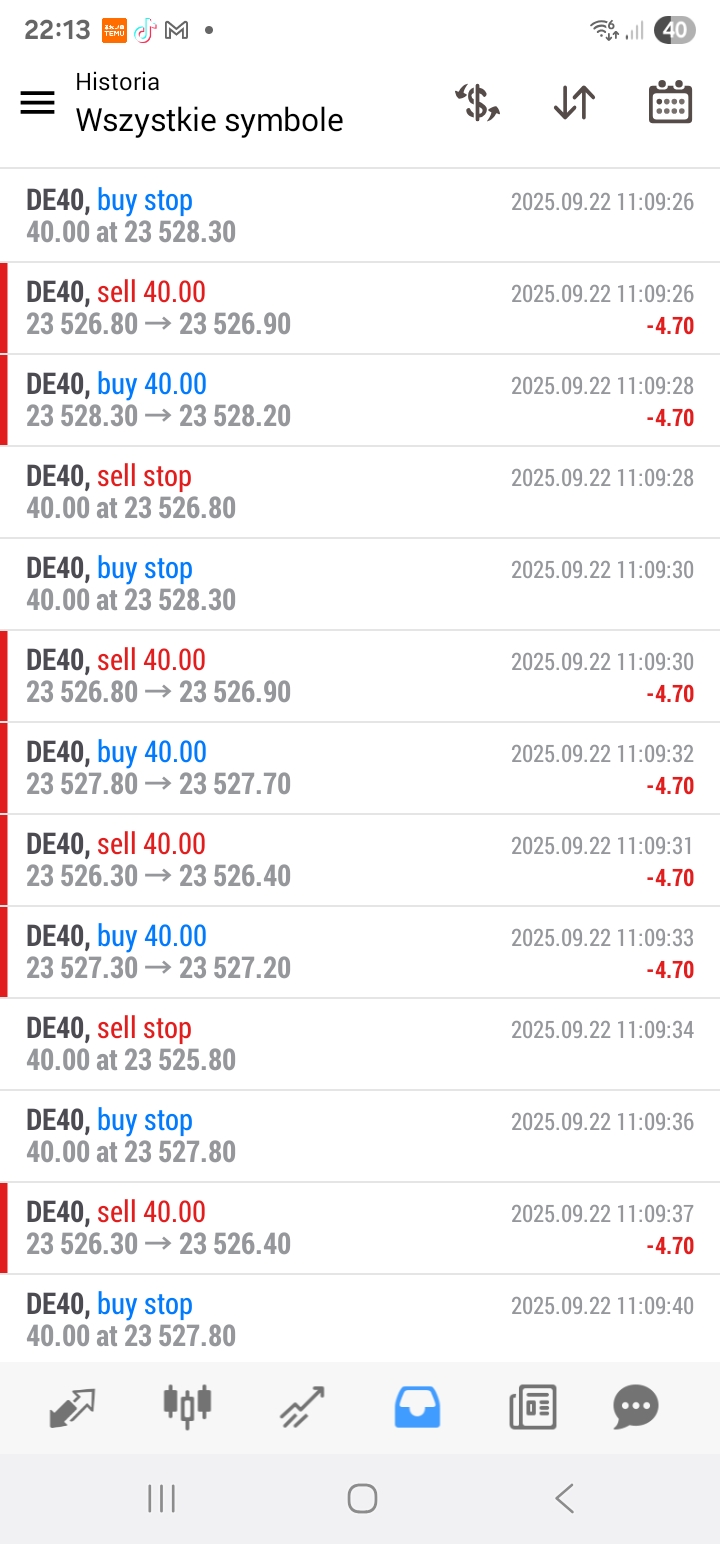
Task: Open the DE40 buy stop entry from 11:09:40
Action: pyautogui.click(x=360, y=1319)
